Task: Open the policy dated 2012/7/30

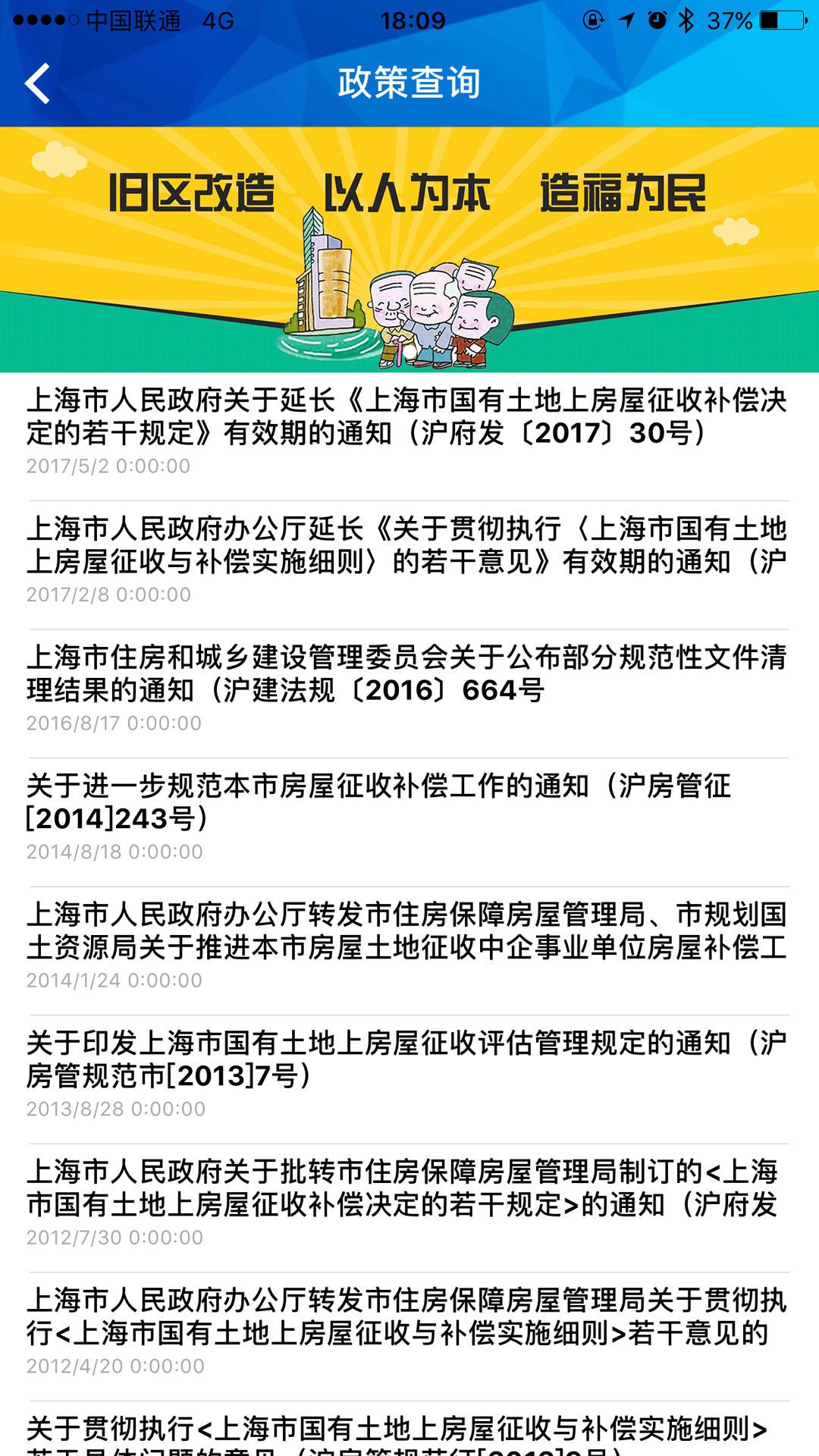Action: pyautogui.click(x=408, y=1188)
